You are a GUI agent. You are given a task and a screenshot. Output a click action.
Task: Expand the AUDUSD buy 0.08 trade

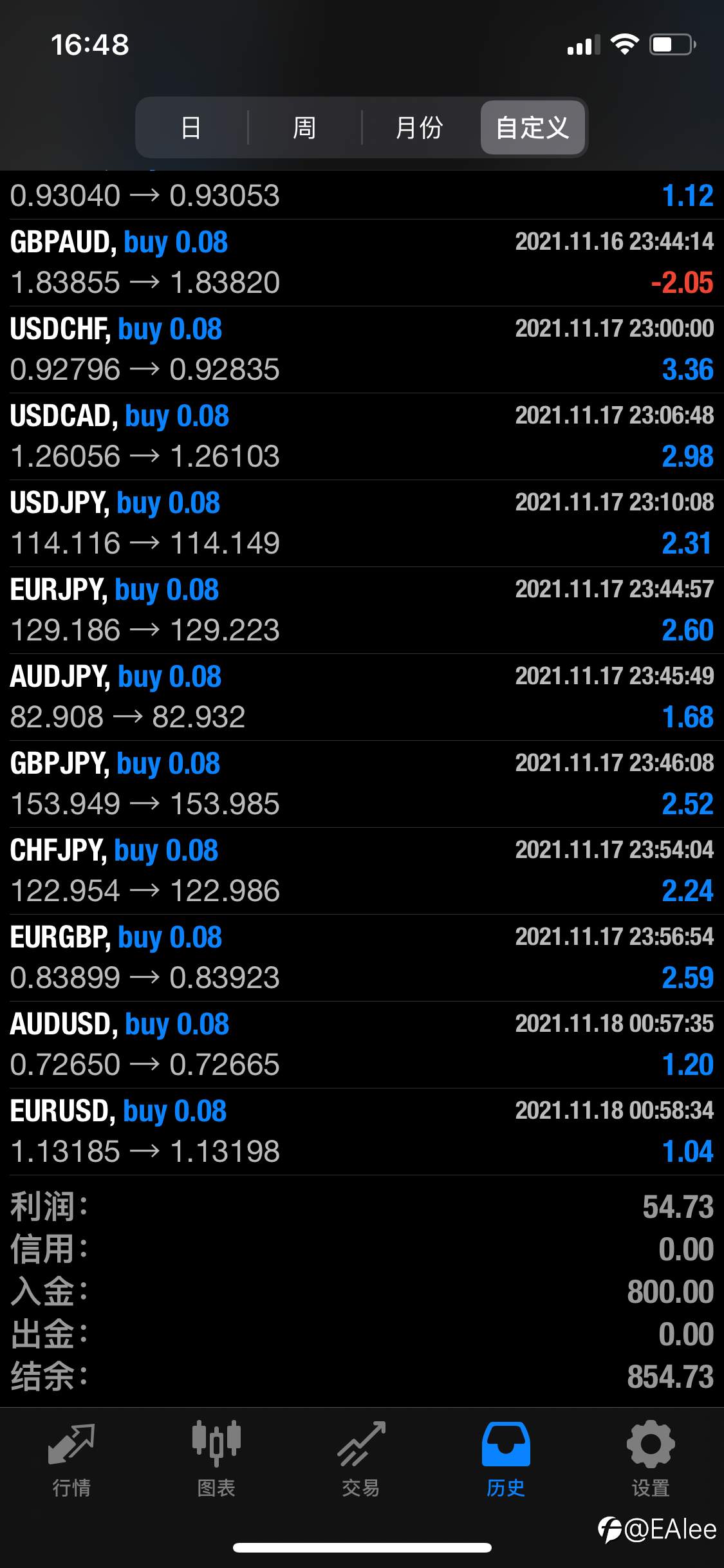coord(362,1045)
